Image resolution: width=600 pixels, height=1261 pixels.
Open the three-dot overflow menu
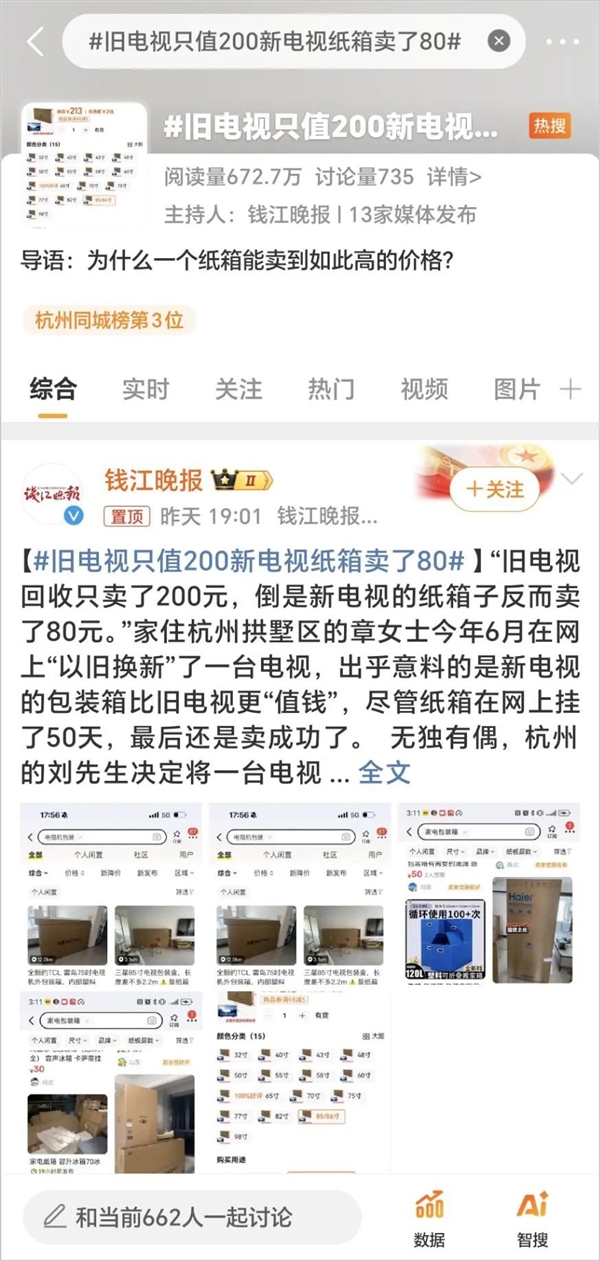(565, 42)
